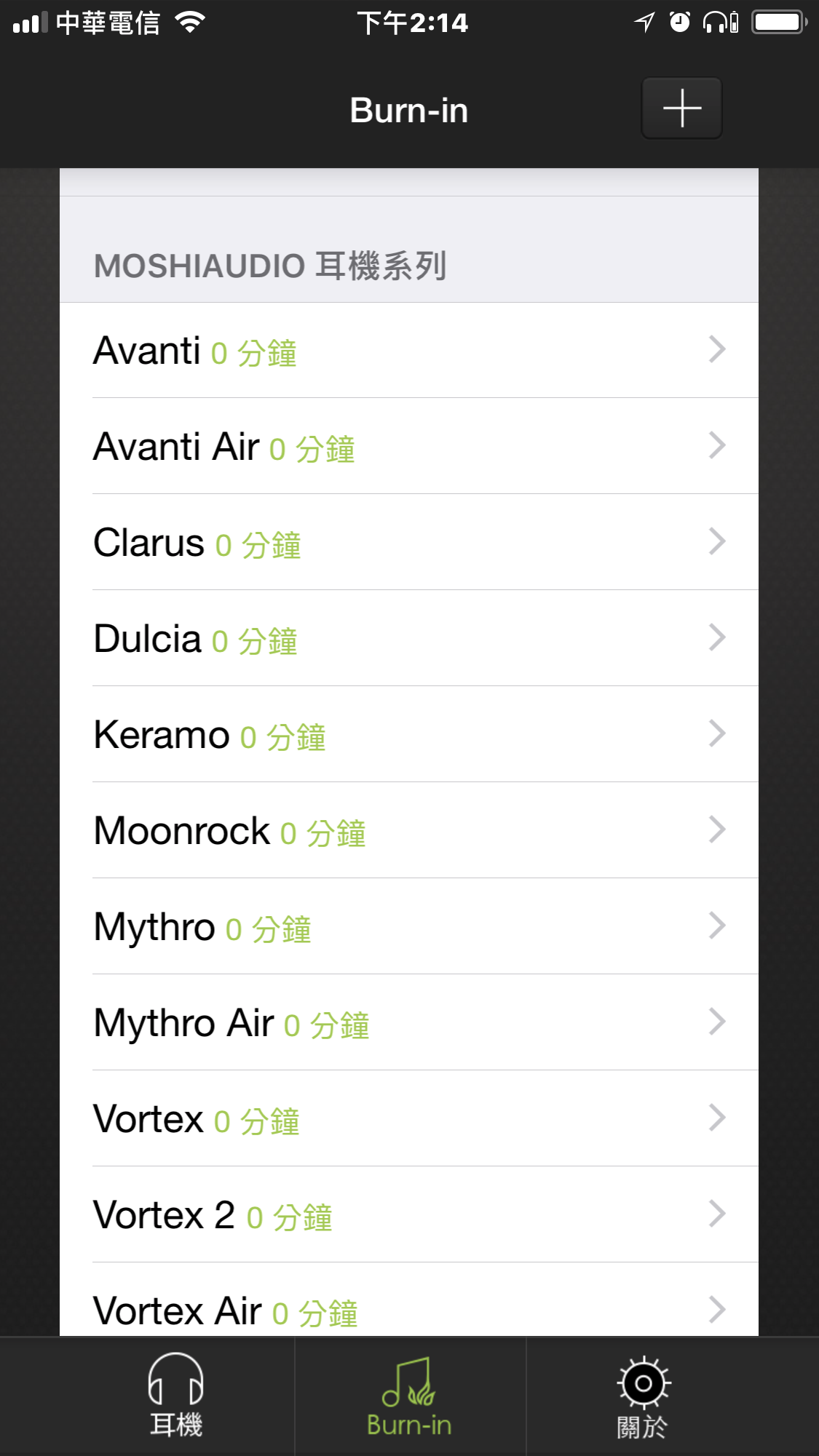
Task: Tap the plus button to add headphones
Action: click(x=681, y=108)
